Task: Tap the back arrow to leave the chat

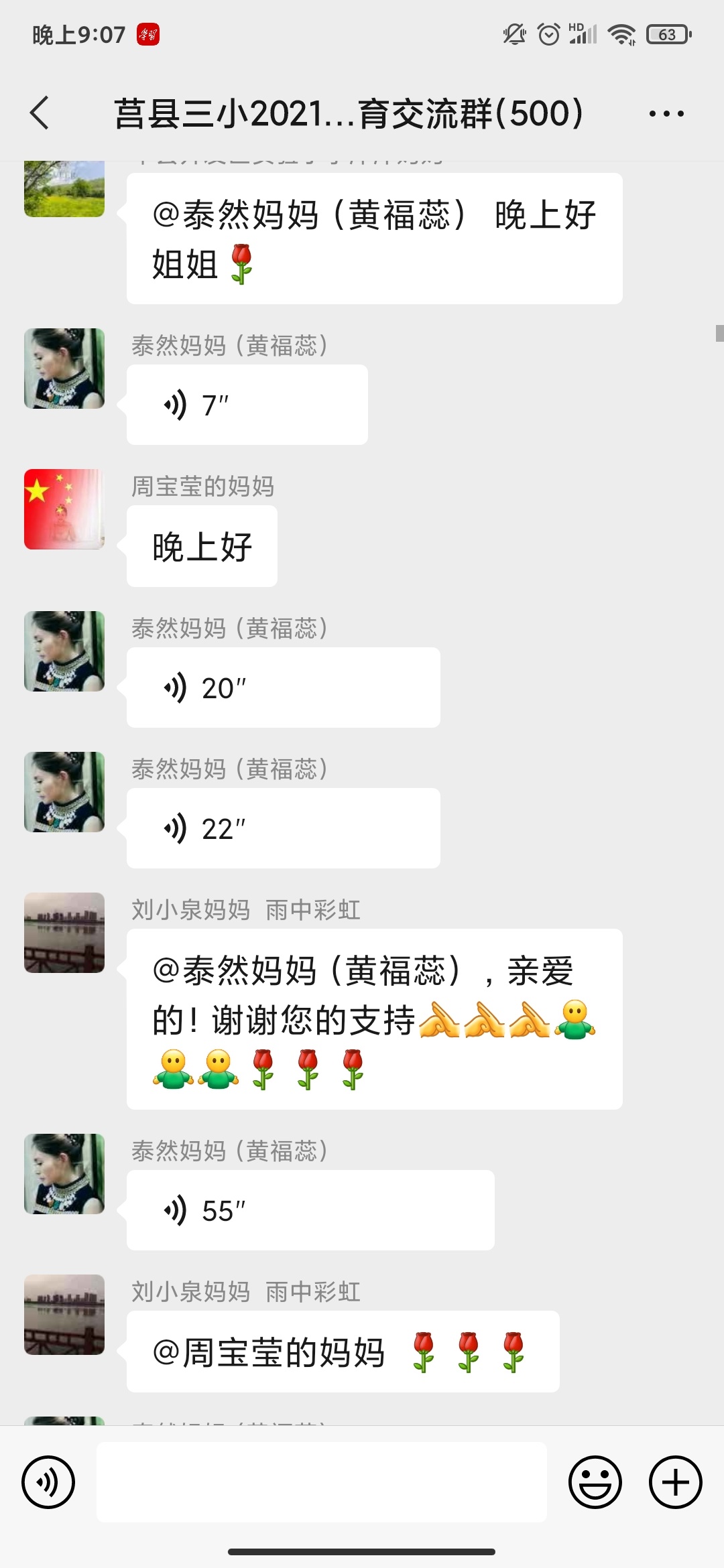Action: 38,113
